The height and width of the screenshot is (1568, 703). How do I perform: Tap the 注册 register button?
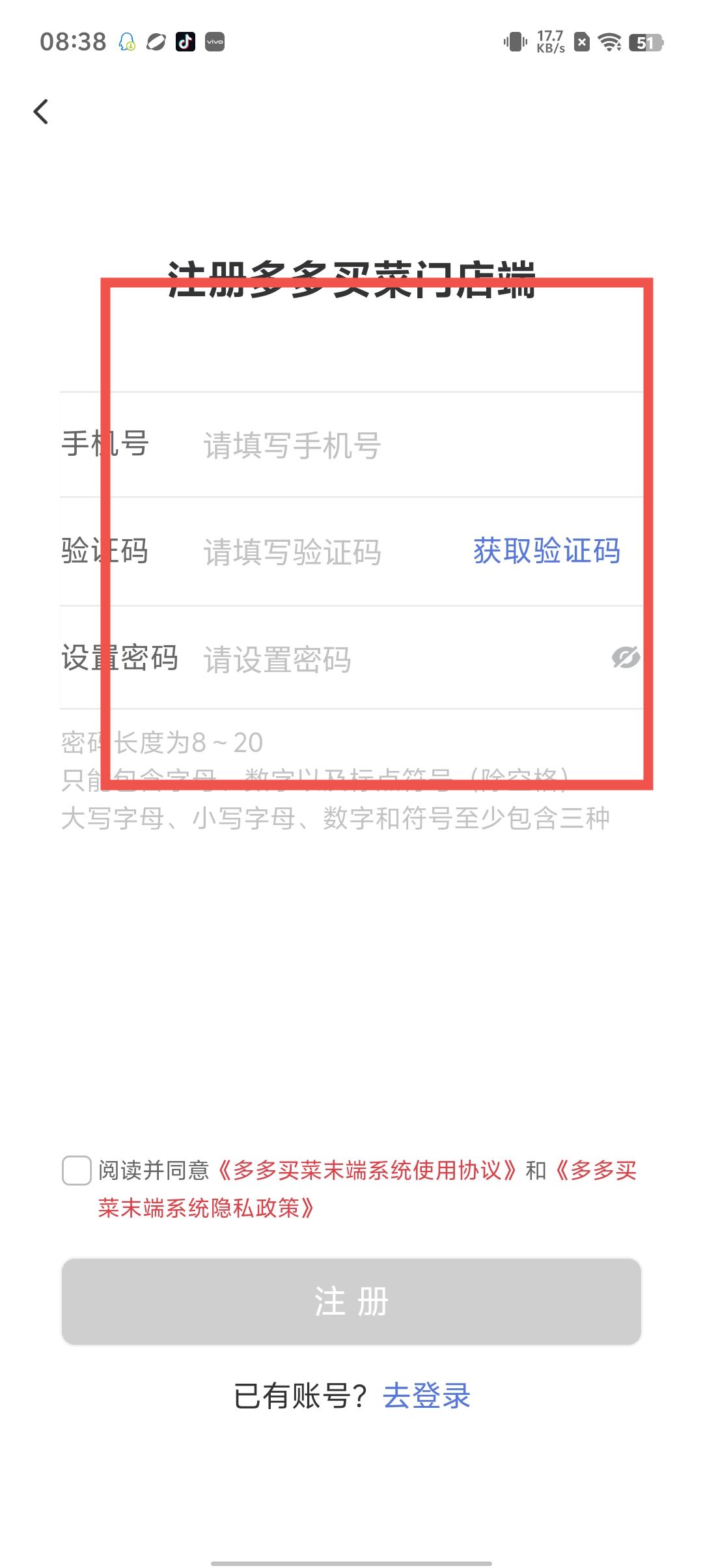tap(351, 1301)
